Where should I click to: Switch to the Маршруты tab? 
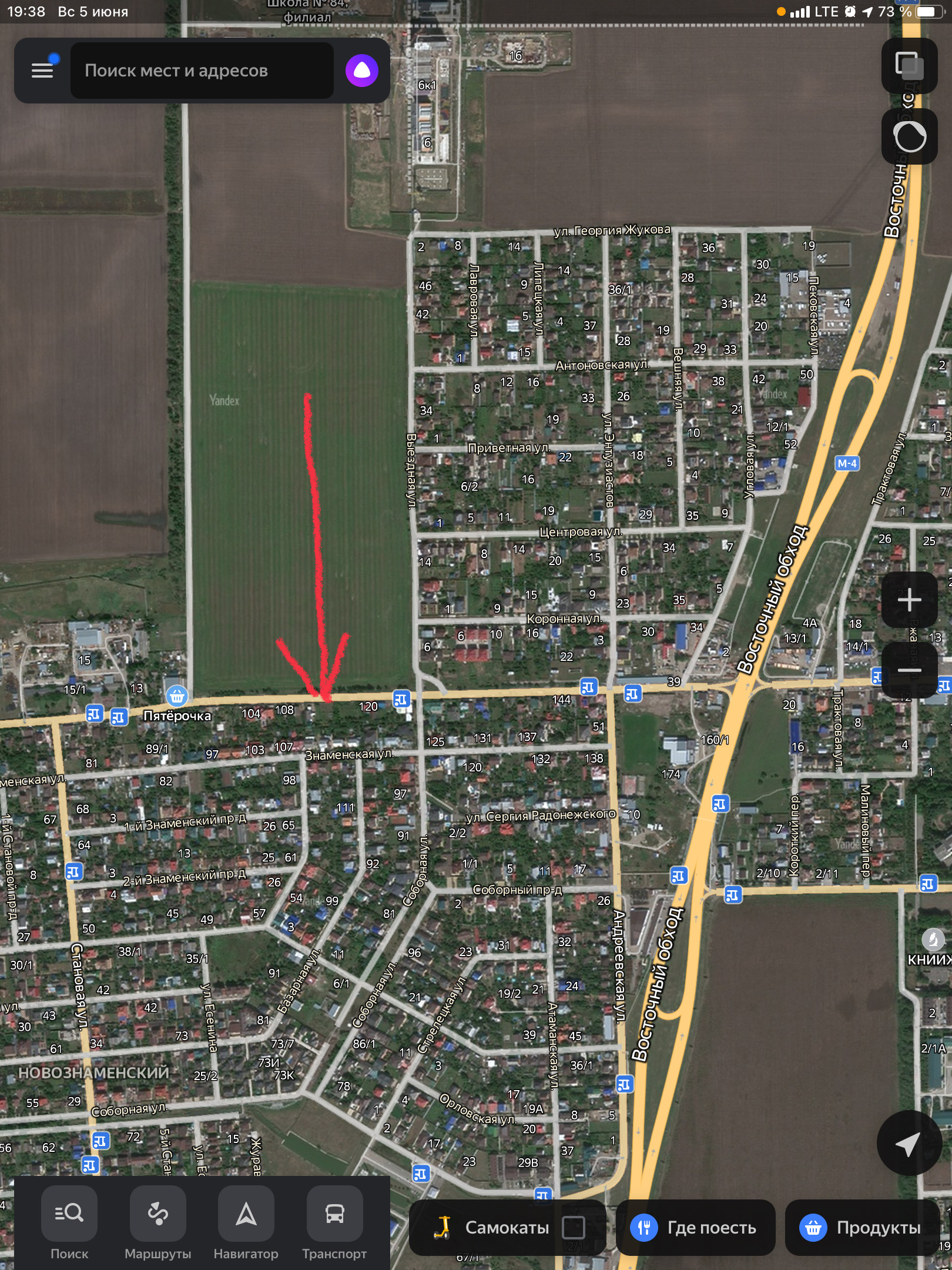tap(157, 1223)
